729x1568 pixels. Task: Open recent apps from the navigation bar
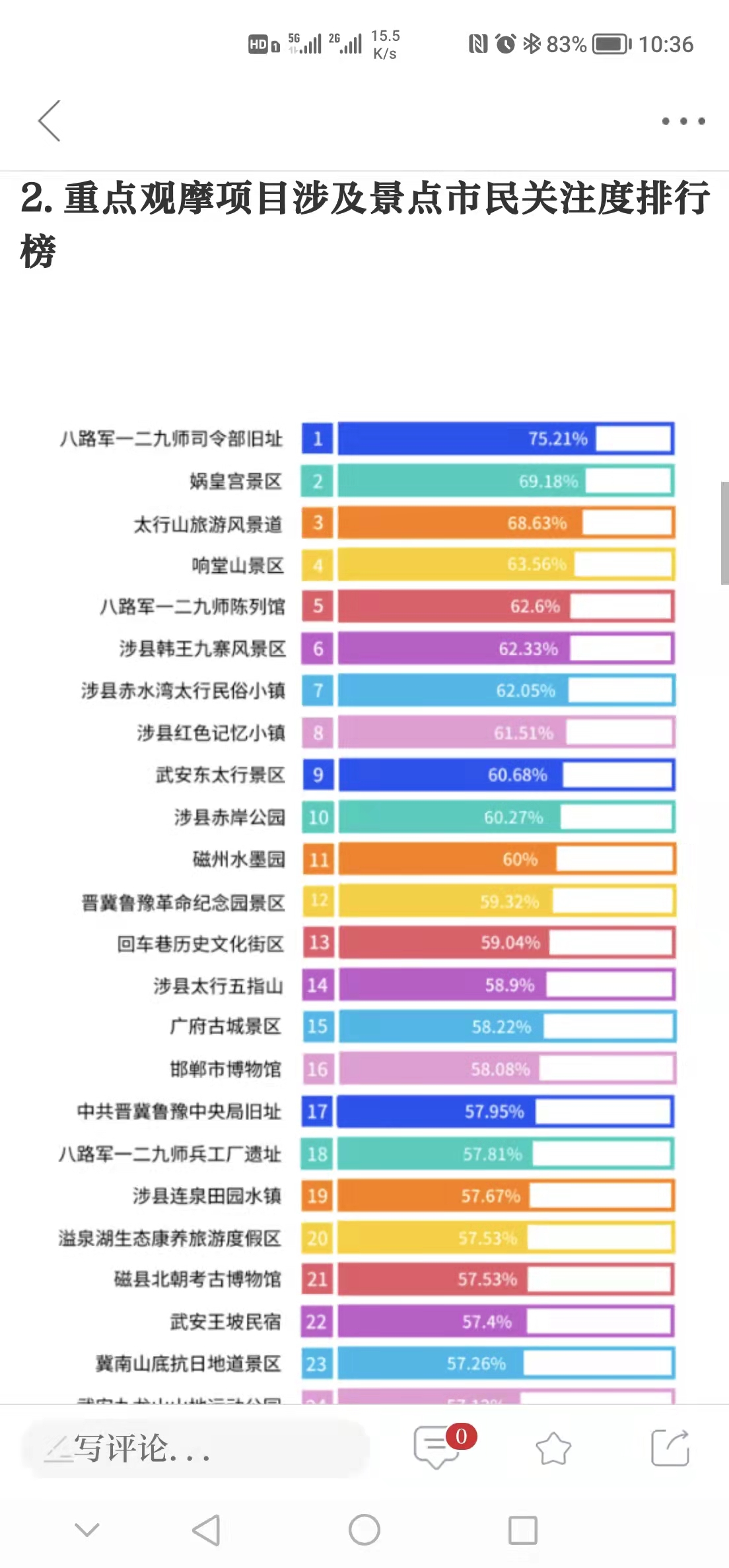click(522, 1530)
